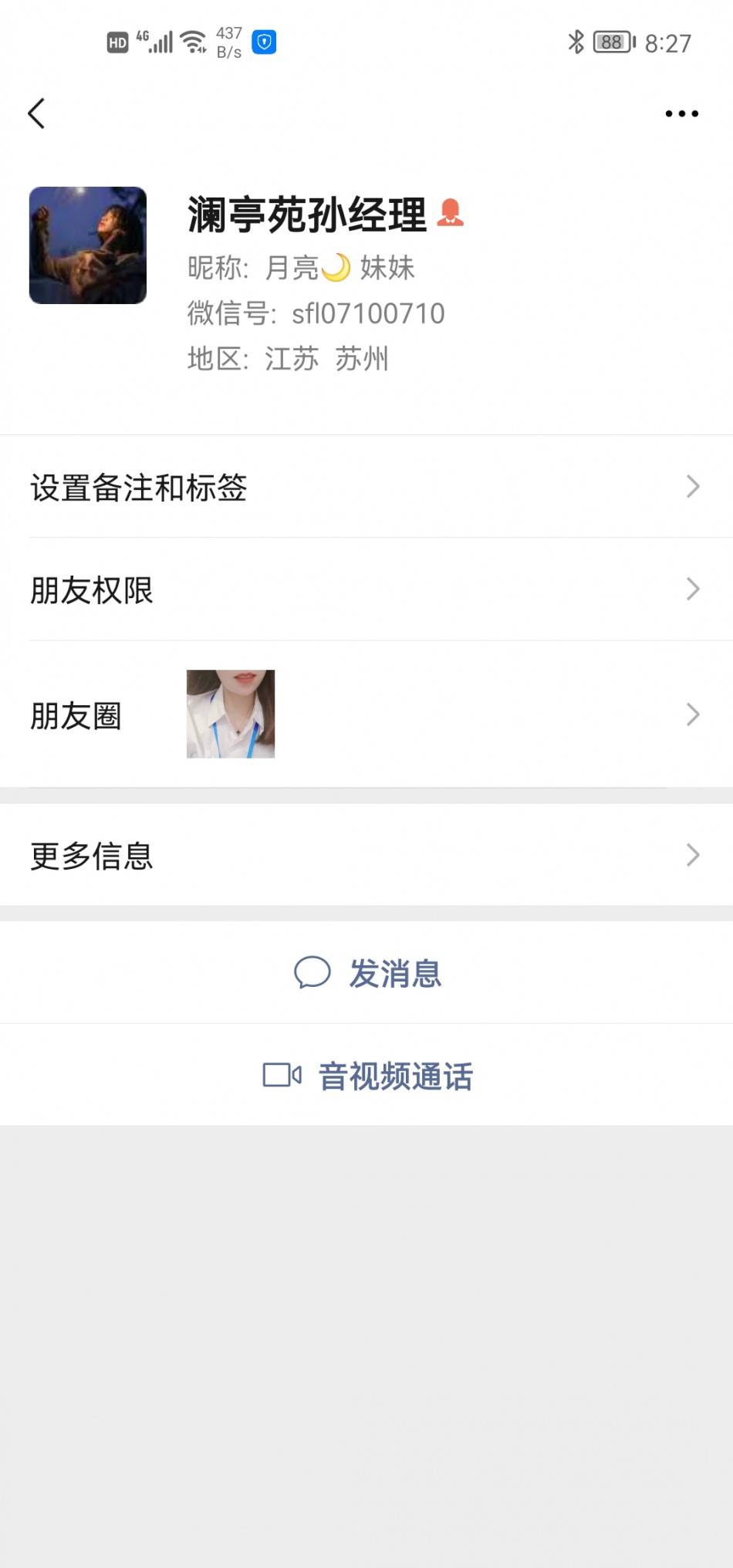View the contact's profile picture

click(x=88, y=245)
